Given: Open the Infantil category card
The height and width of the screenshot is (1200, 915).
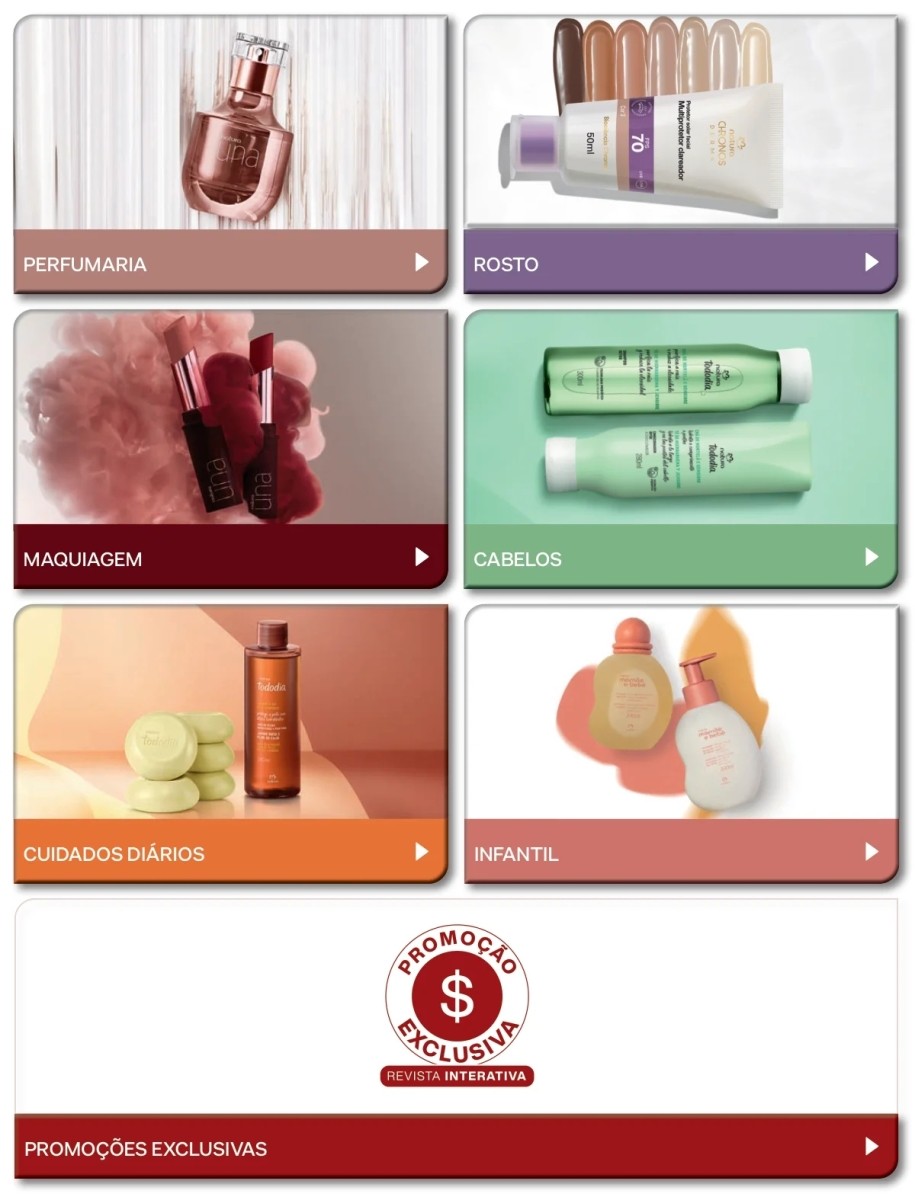Looking at the screenshot, I should (x=681, y=744).
